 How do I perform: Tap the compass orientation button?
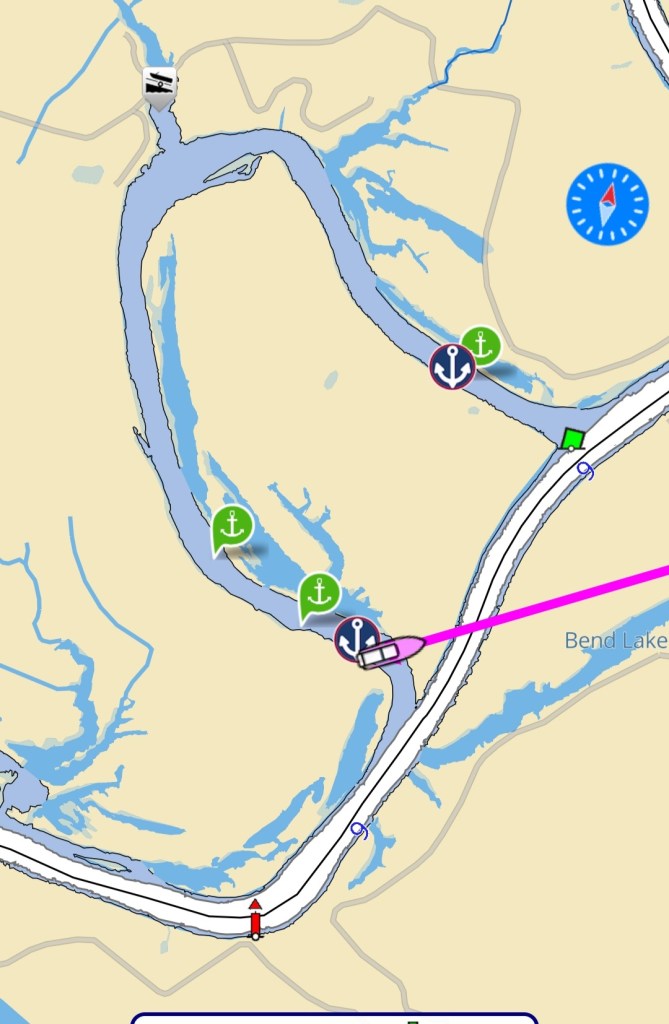click(x=607, y=204)
